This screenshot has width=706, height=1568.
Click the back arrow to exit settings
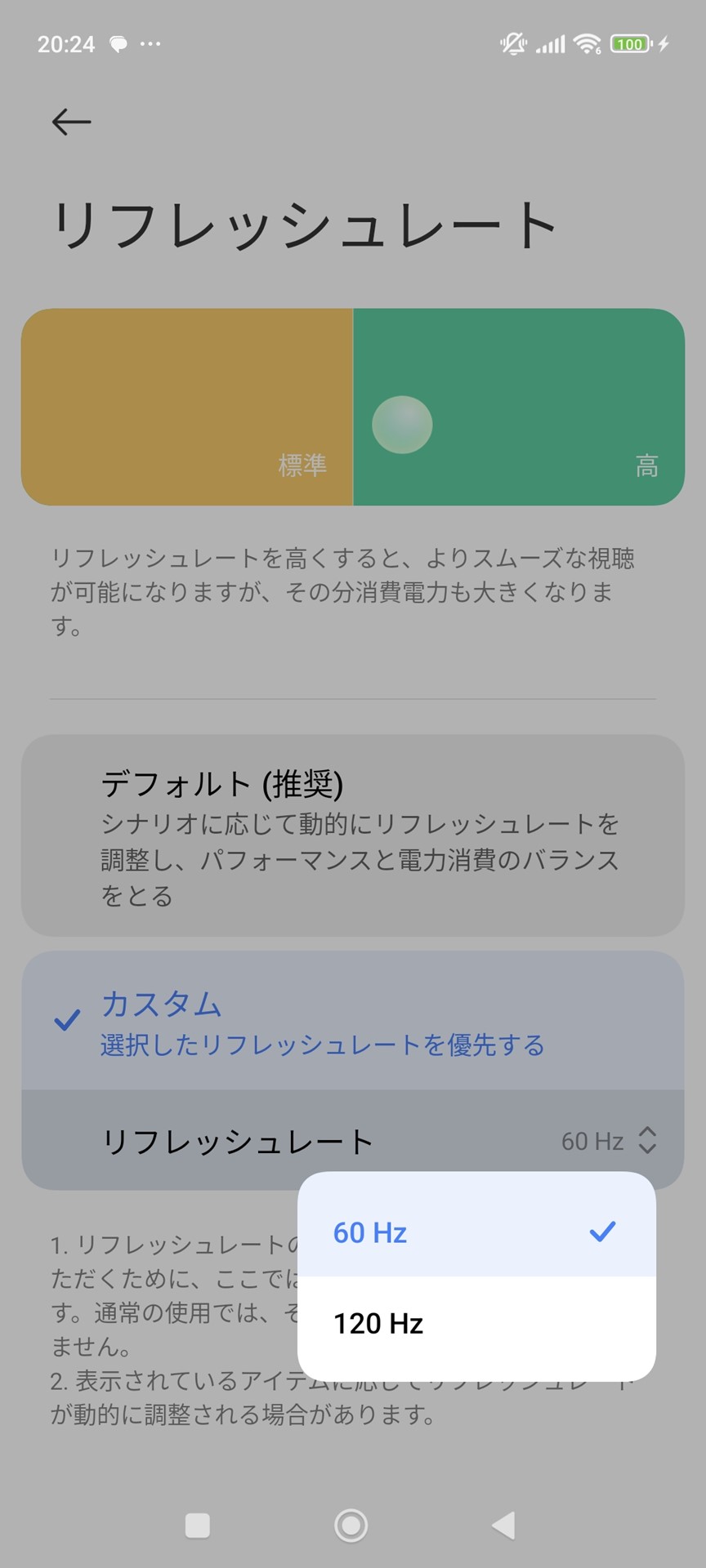point(69,121)
